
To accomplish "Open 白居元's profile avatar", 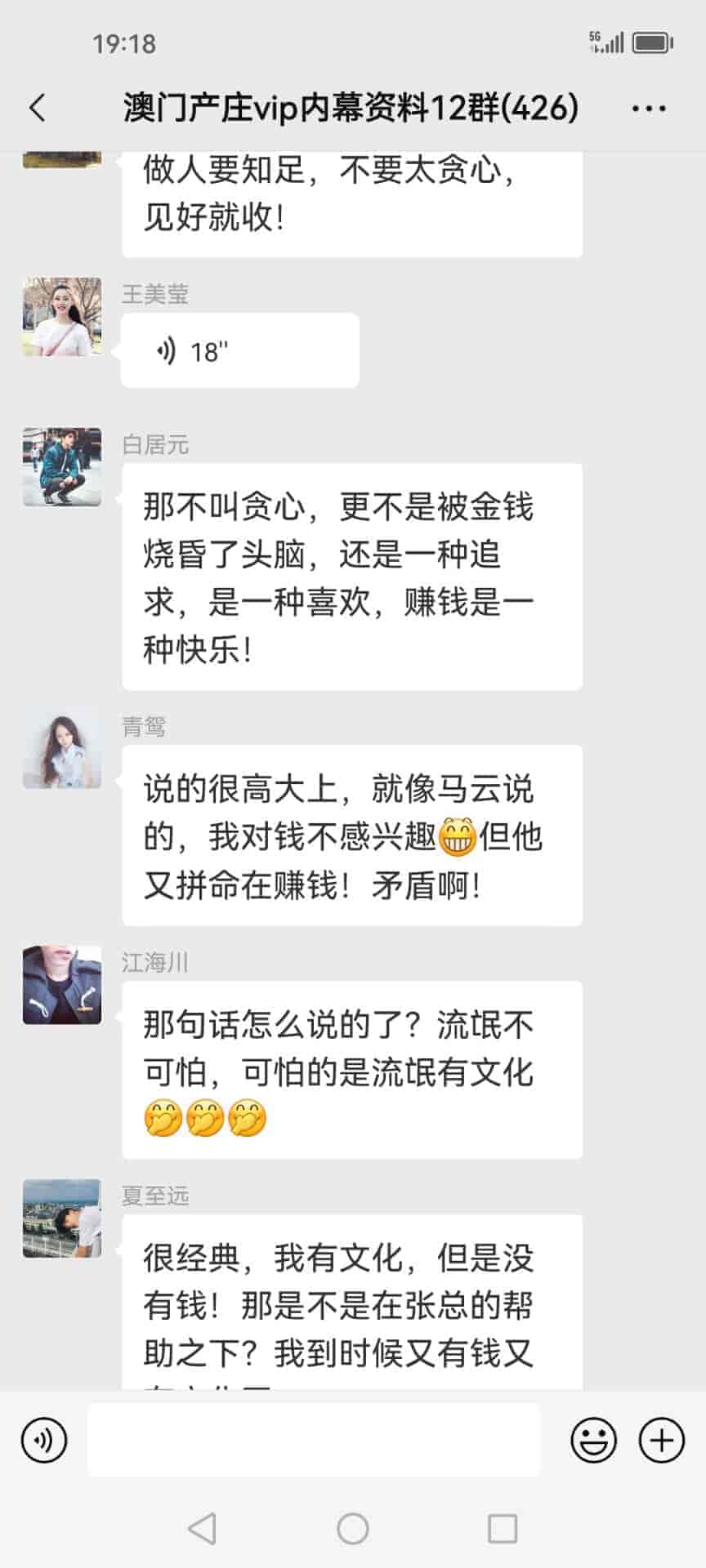I will tap(62, 467).
